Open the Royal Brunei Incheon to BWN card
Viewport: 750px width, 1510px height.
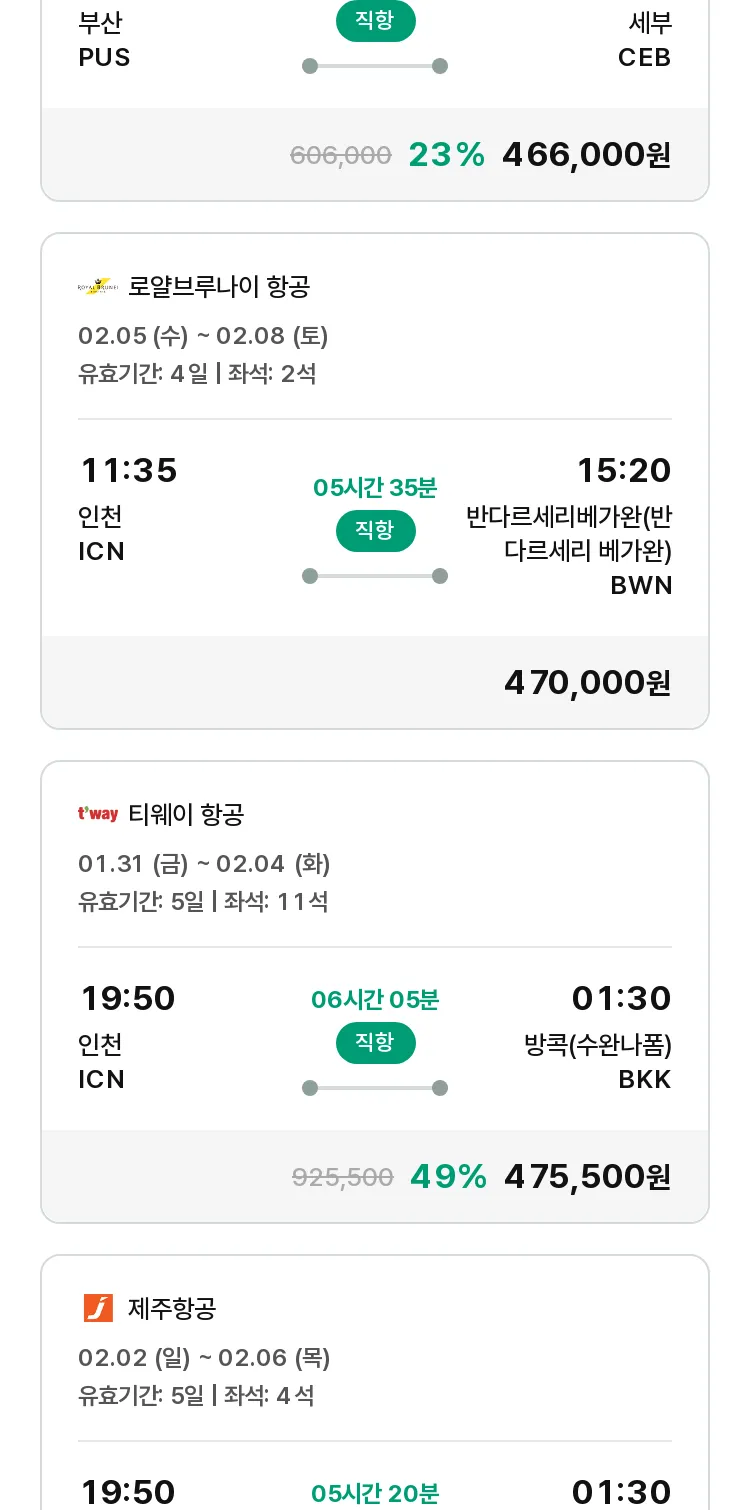pos(375,481)
